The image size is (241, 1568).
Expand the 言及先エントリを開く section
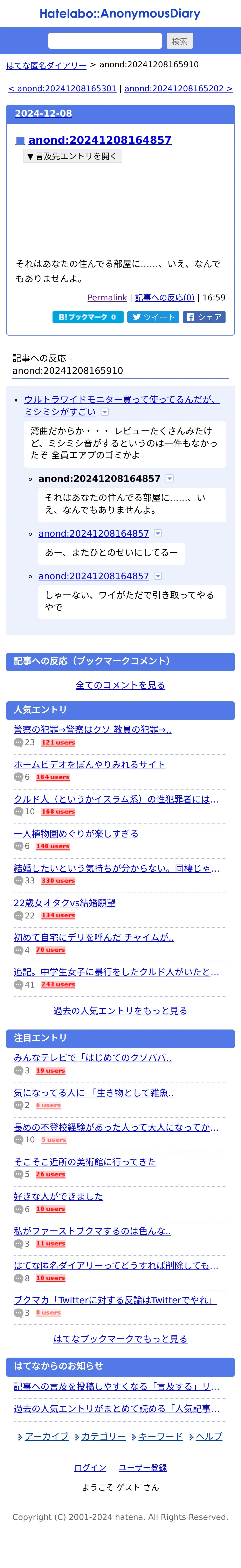tap(72, 156)
